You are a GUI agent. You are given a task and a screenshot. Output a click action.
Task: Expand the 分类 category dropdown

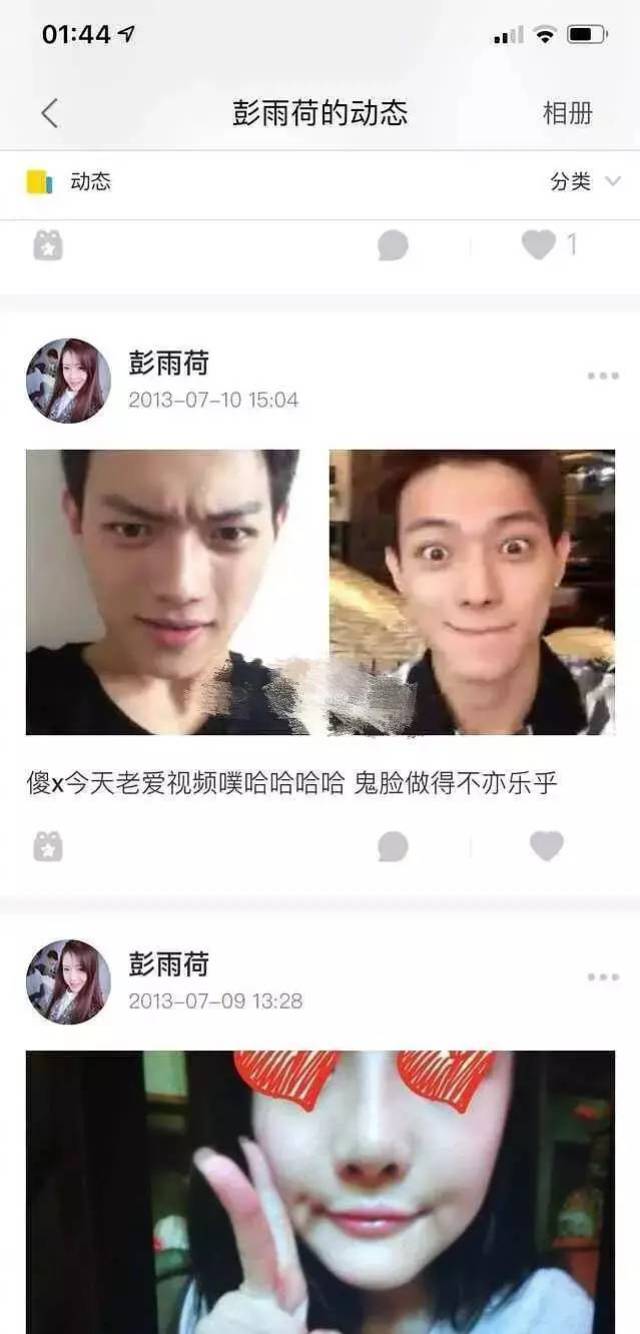click(584, 182)
